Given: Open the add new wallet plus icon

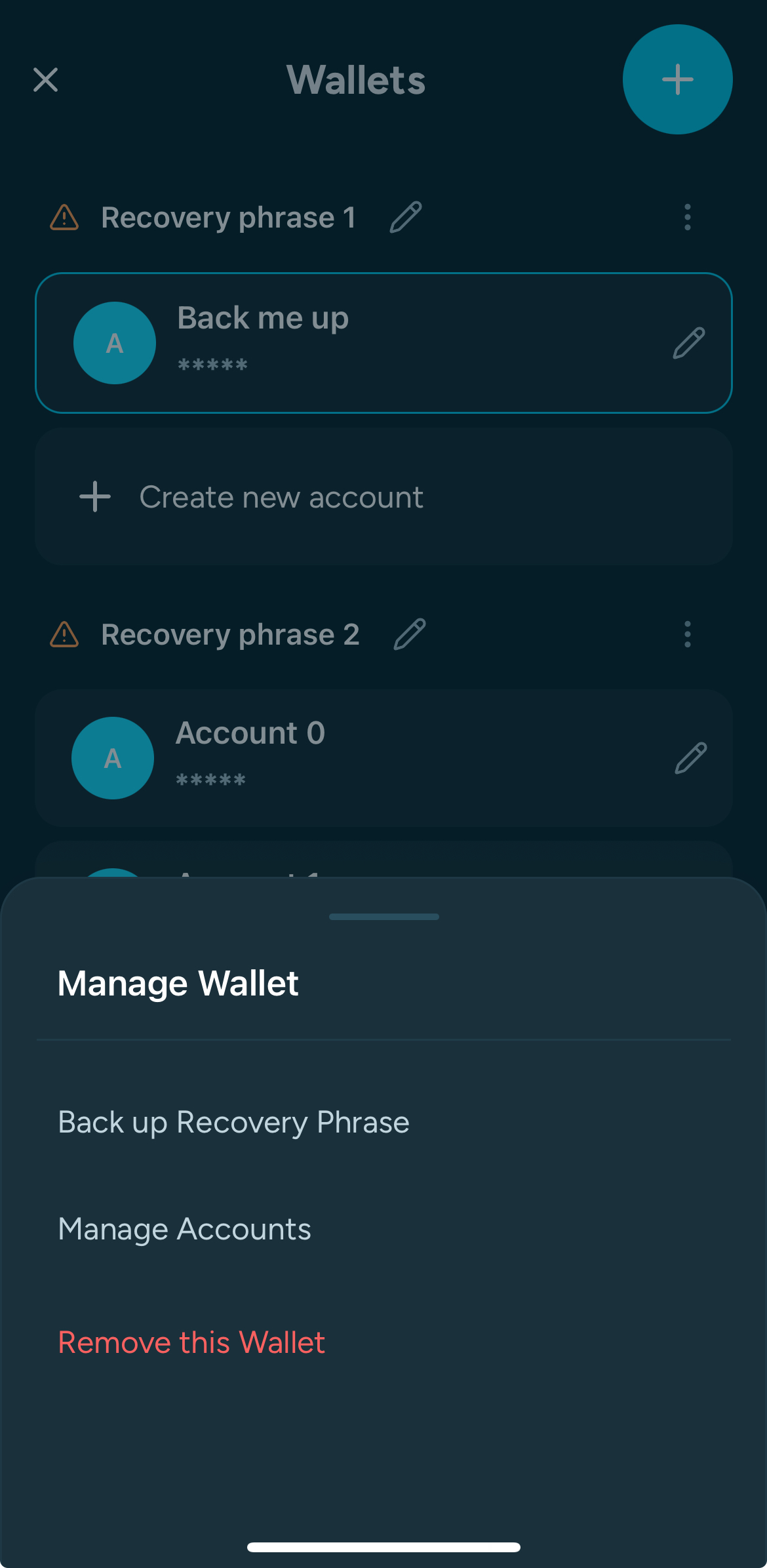Looking at the screenshot, I should [677, 79].
